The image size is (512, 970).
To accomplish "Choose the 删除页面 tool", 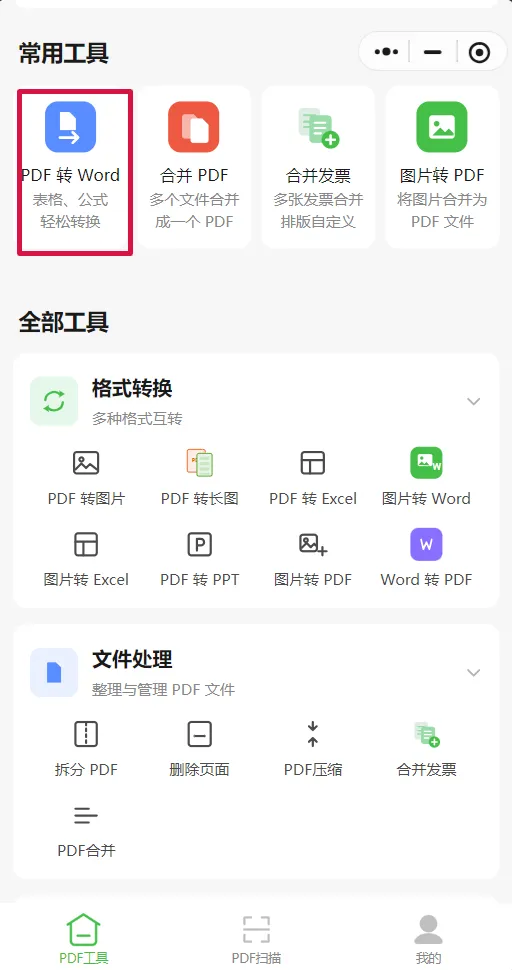I will (199, 749).
